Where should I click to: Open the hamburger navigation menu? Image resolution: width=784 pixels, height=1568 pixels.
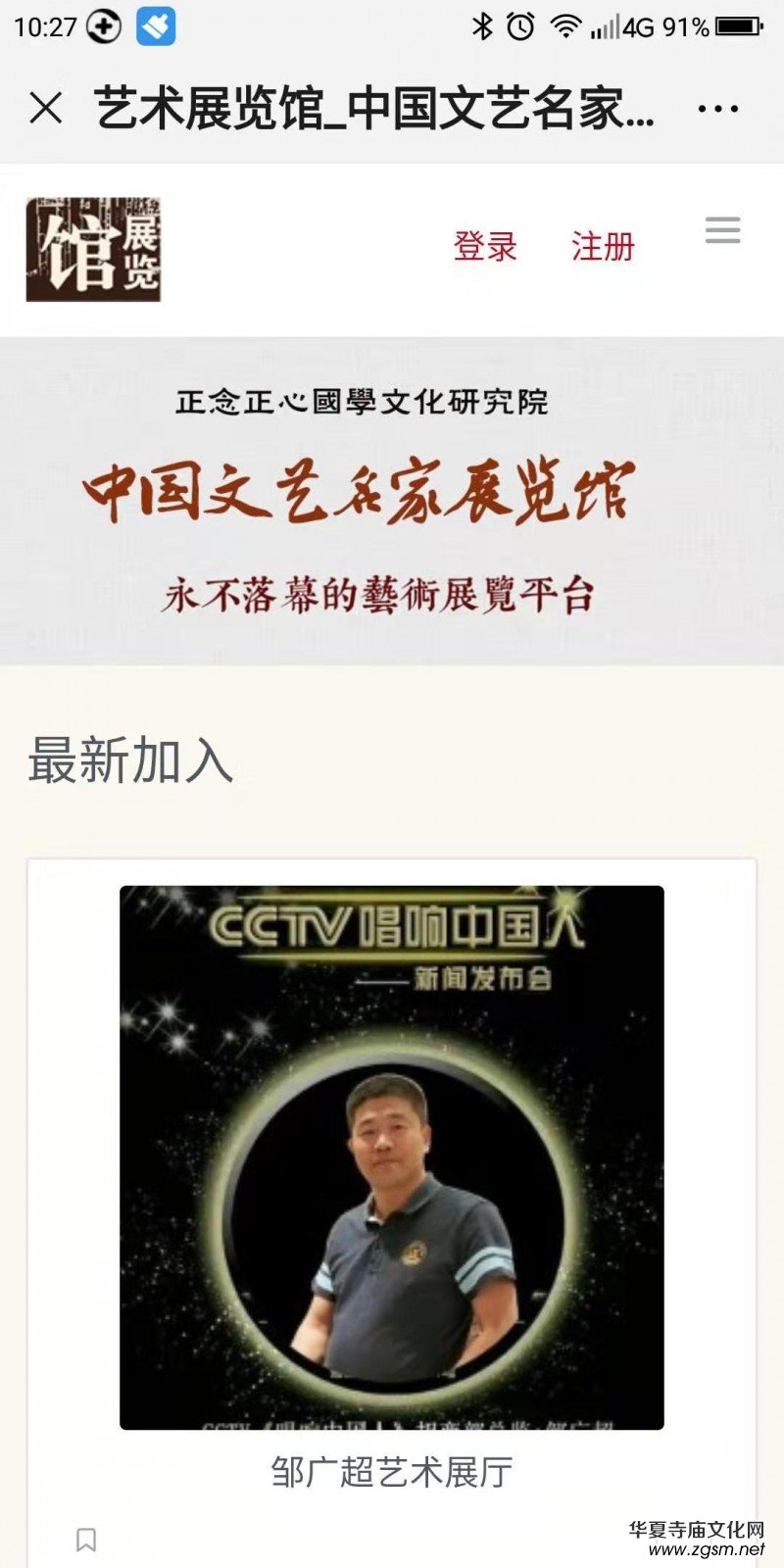click(722, 230)
